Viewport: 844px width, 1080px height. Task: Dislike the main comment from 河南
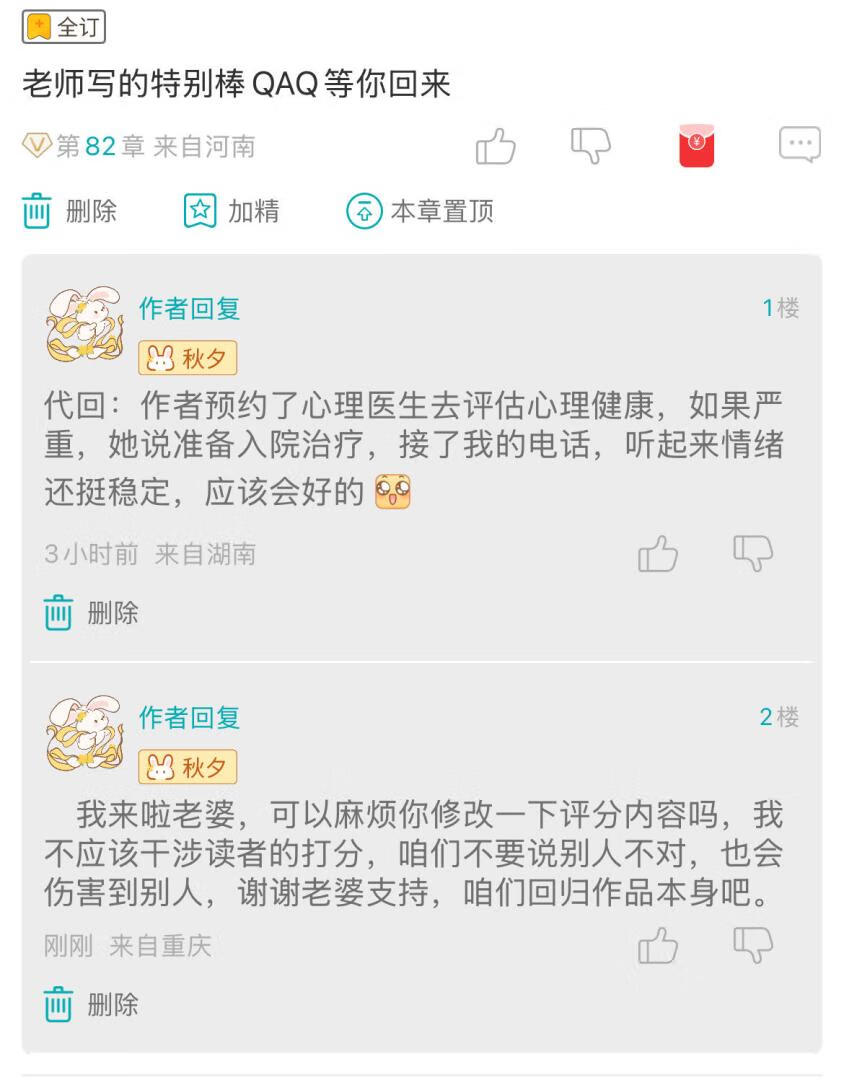(590, 146)
